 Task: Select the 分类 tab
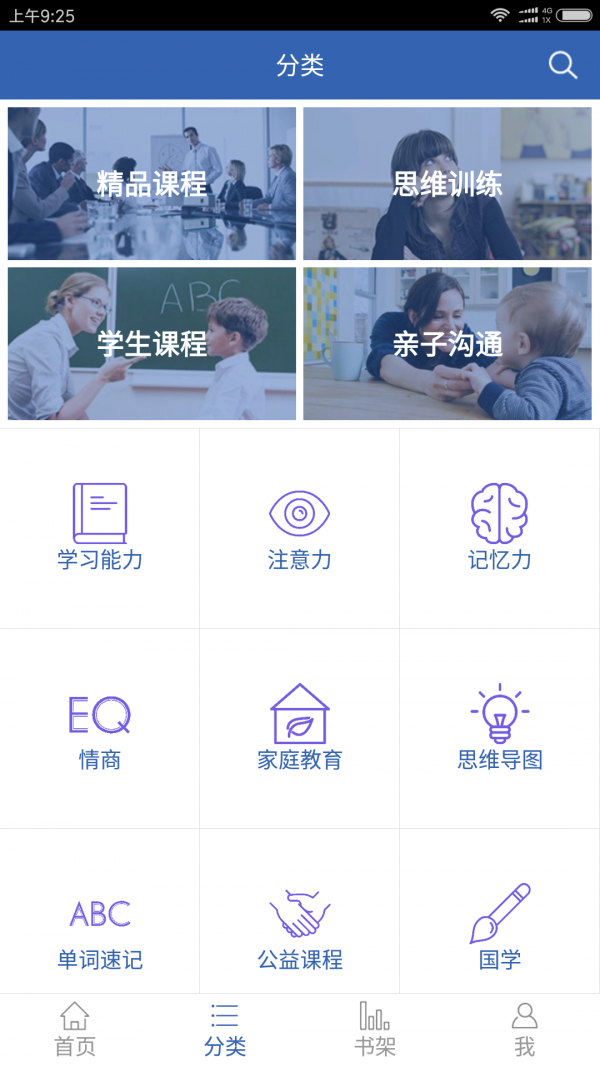pyautogui.click(x=225, y=1030)
